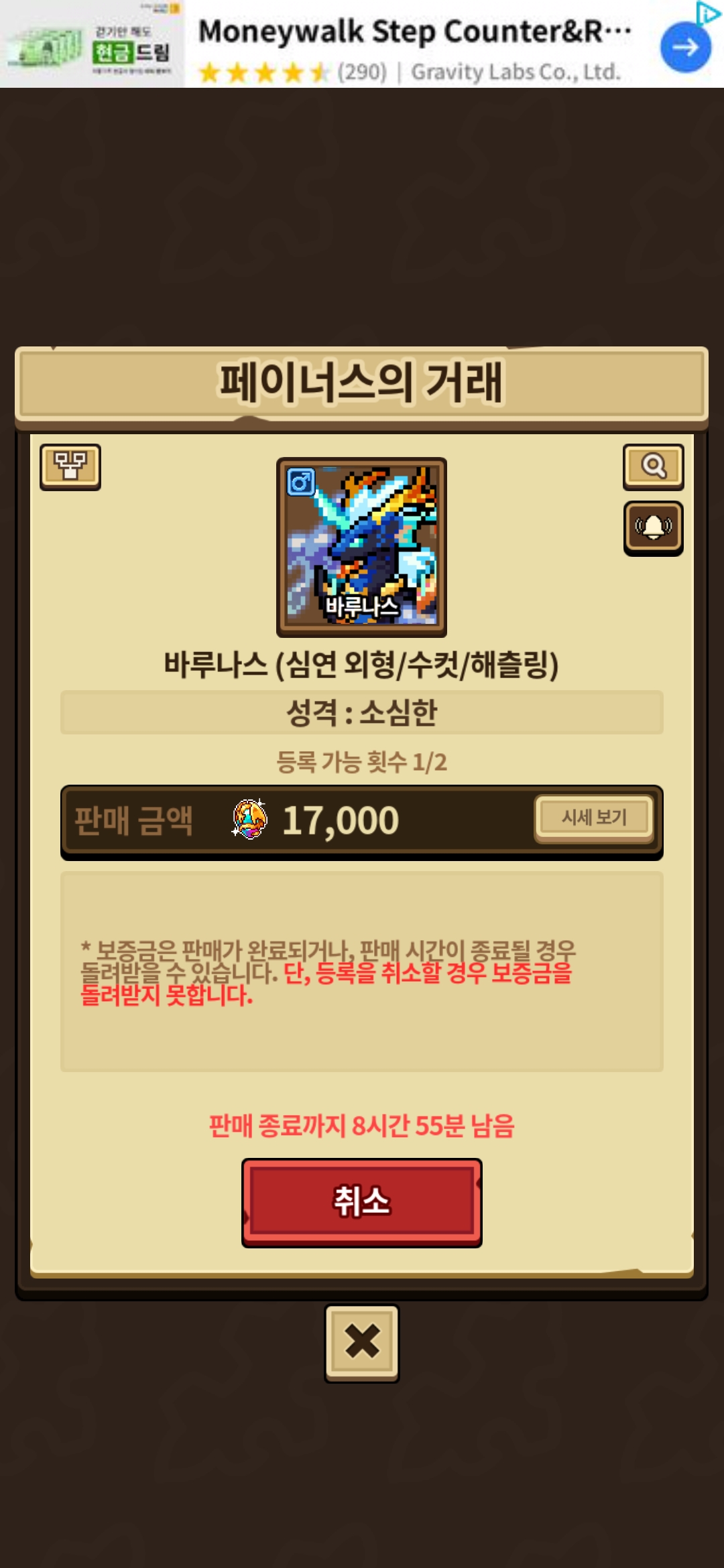Tap the notification bell icon
724x1568 pixels.
click(653, 528)
